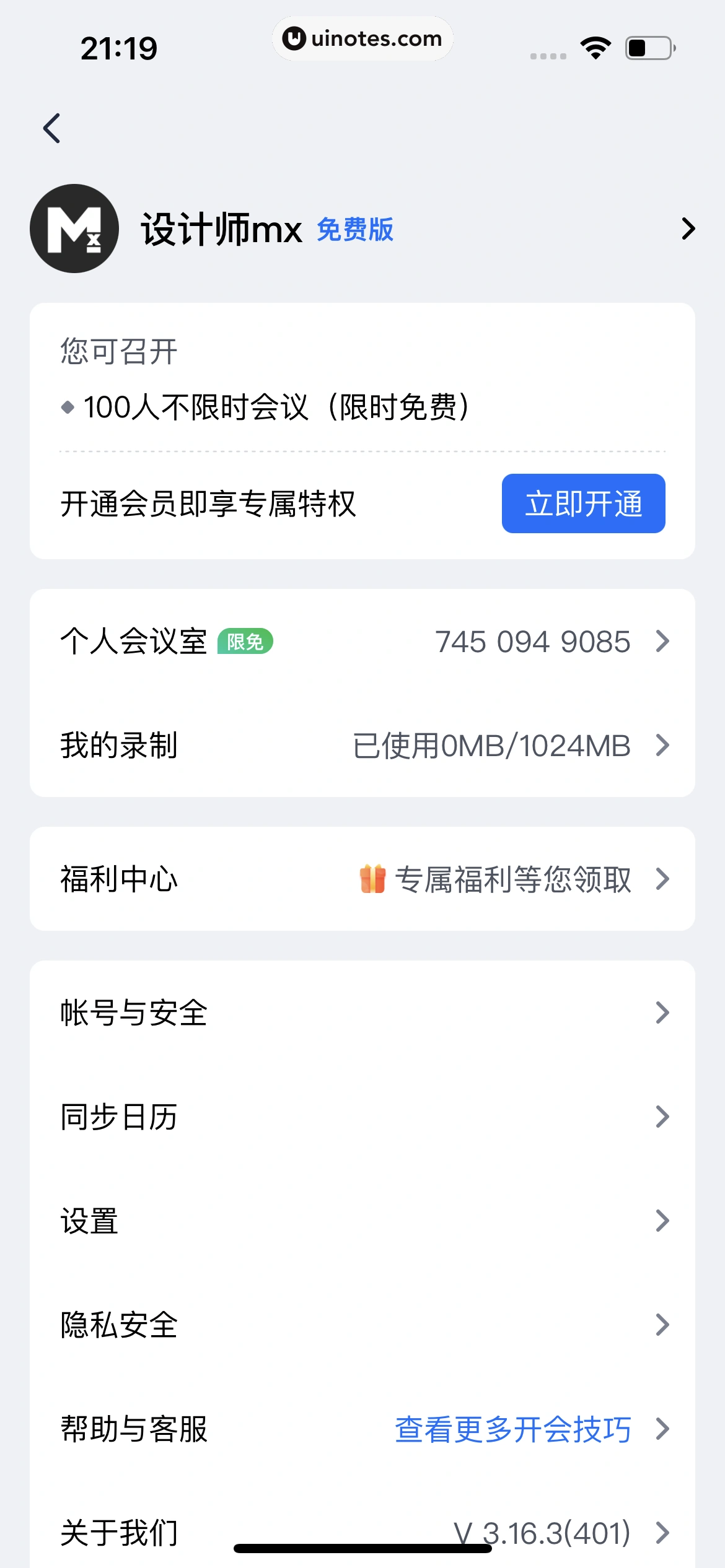Tap the uinotes.com pill at top
725x1568 pixels.
tap(362, 38)
